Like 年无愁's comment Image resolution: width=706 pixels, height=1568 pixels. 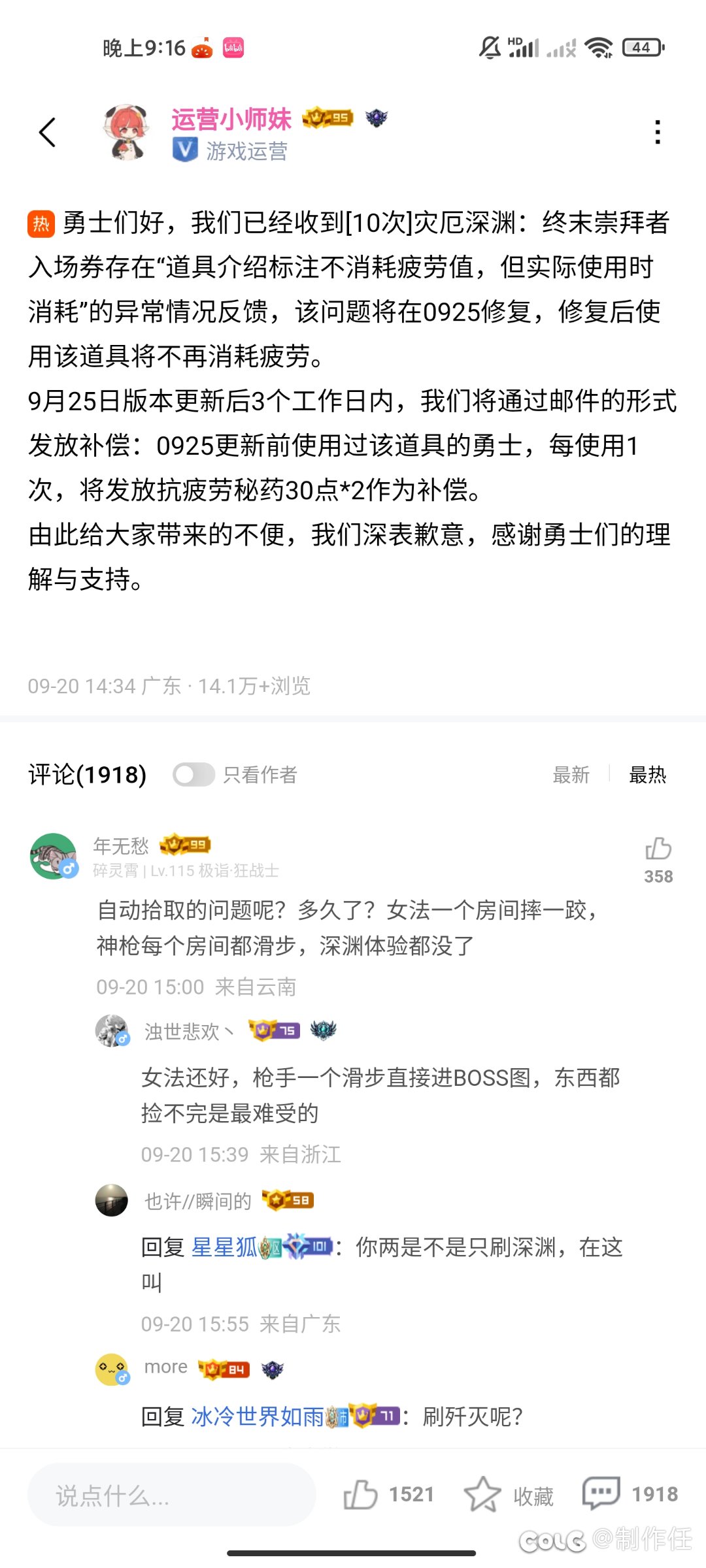[658, 849]
